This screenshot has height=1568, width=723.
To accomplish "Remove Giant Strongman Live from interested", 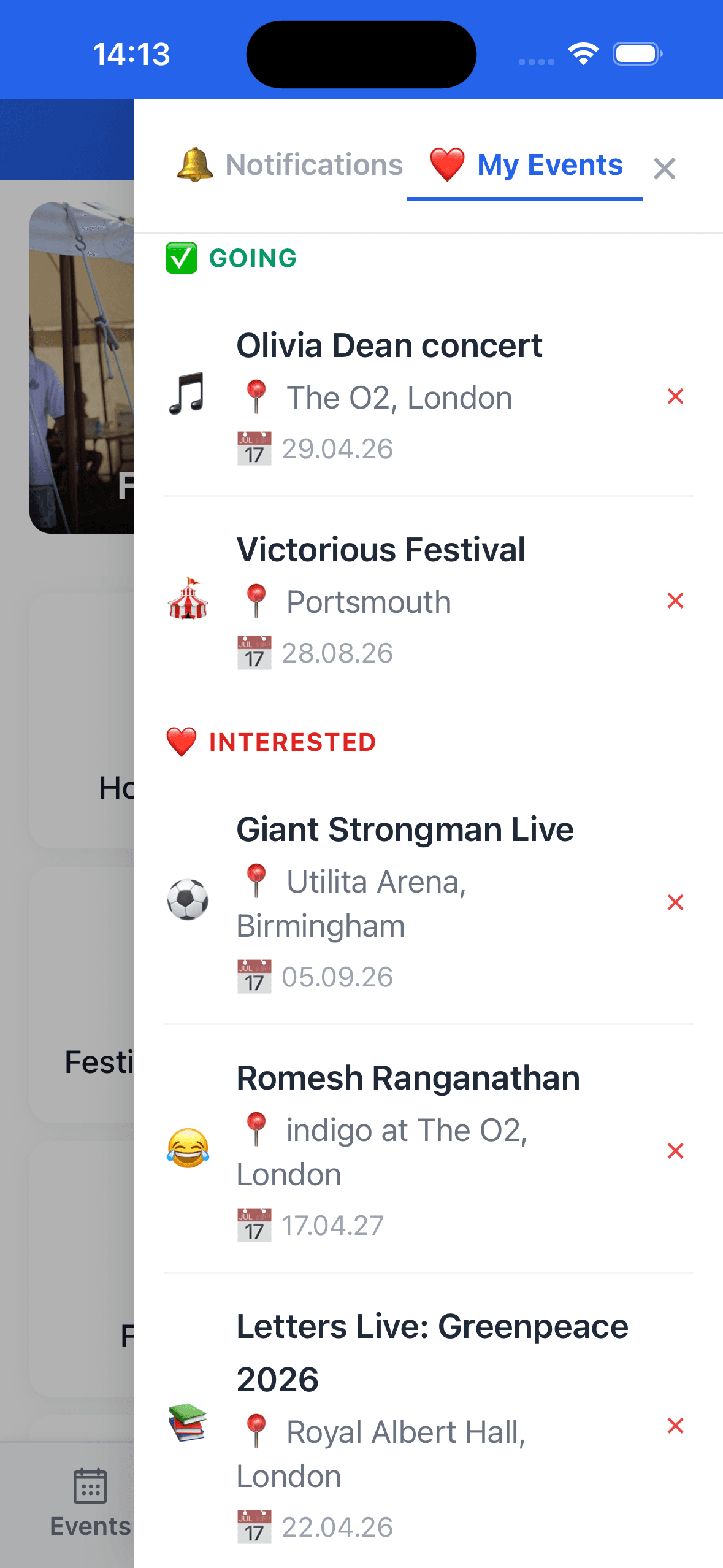I will pos(675,902).
